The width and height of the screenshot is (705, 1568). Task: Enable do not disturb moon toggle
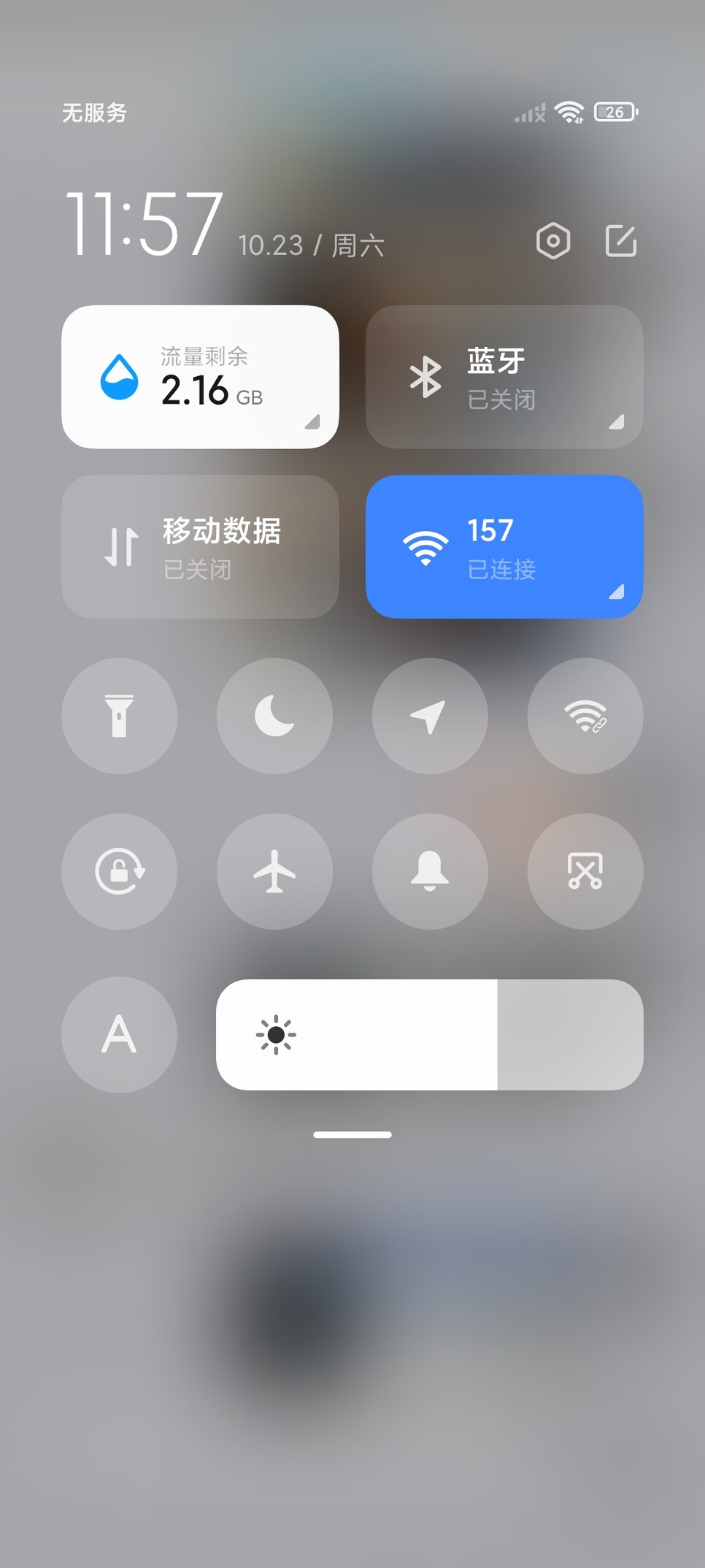tap(274, 716)
